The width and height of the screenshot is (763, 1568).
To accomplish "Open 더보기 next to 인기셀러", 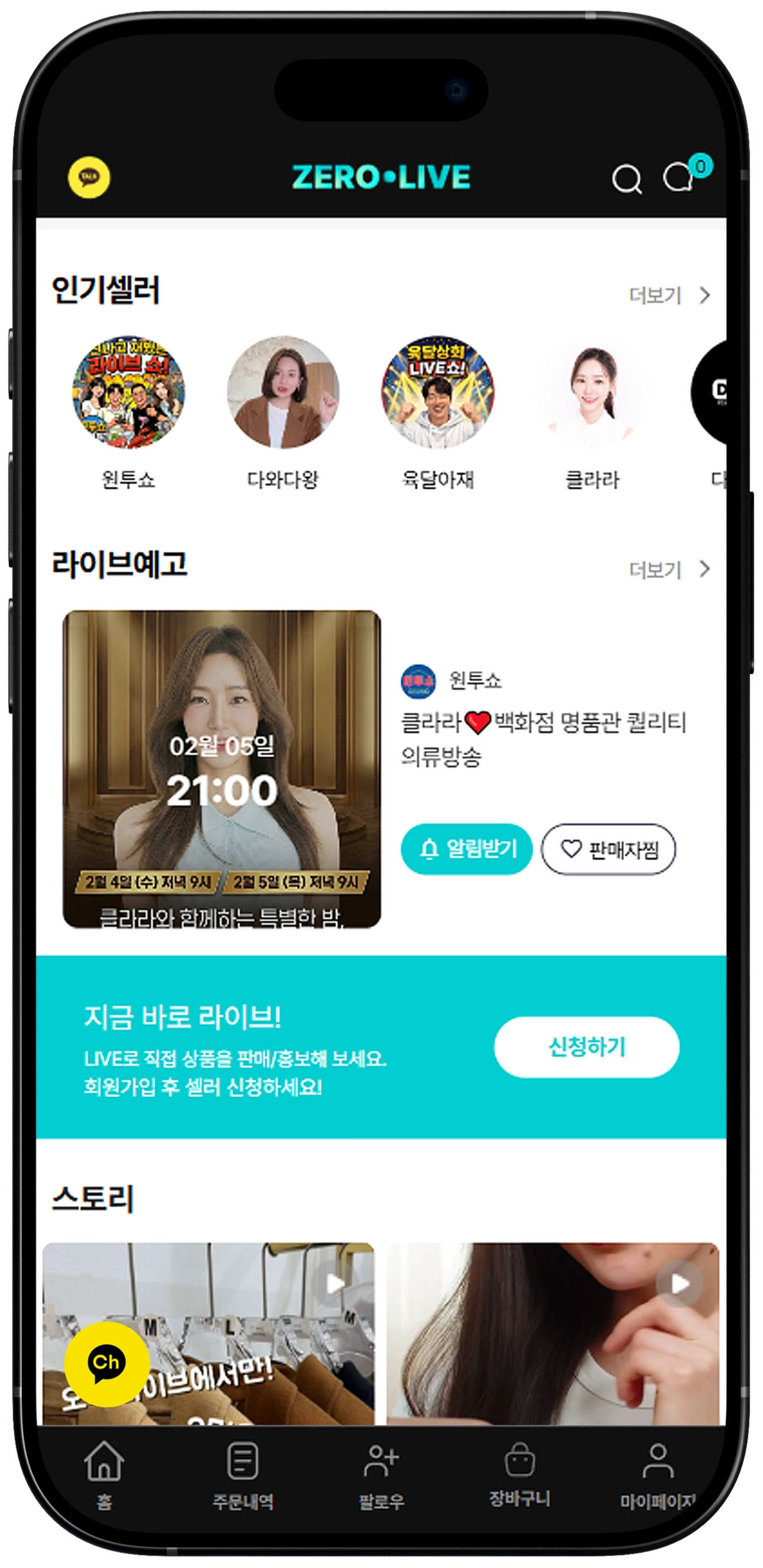I will [x=669, y=295].
